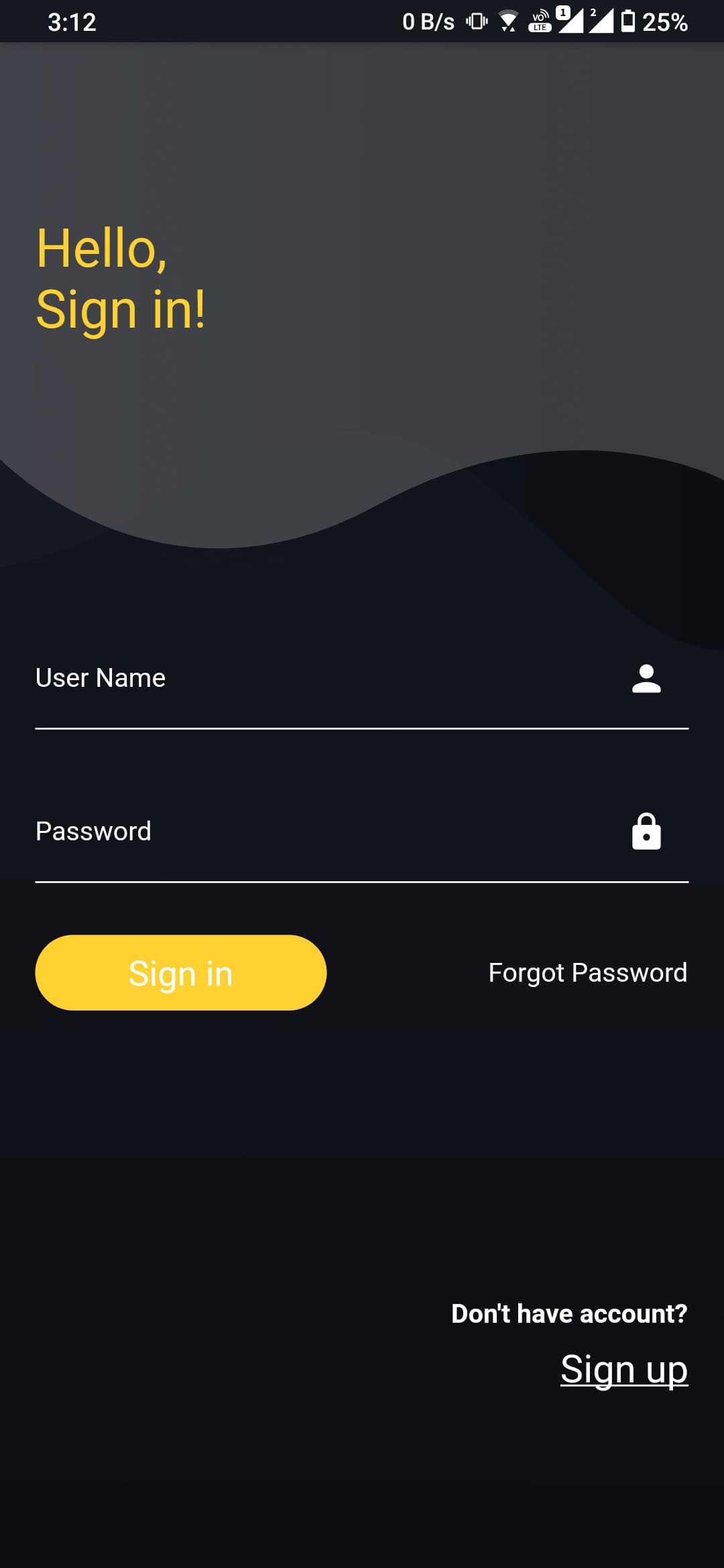Focus the Password input field
724x1568 pixels.
point(322,832)
